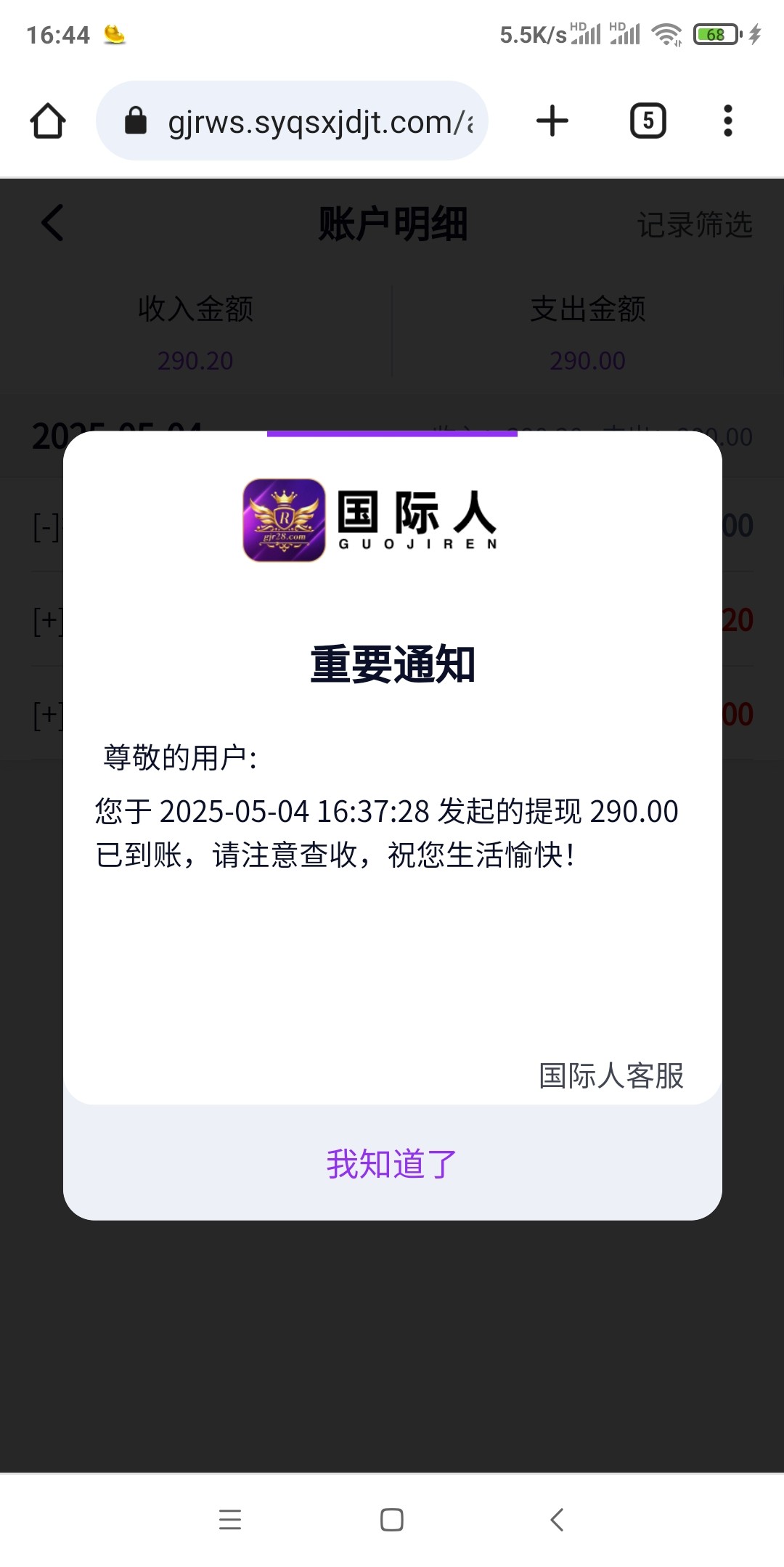
Task: Open a new browser tab
Action: pos(552,121)
